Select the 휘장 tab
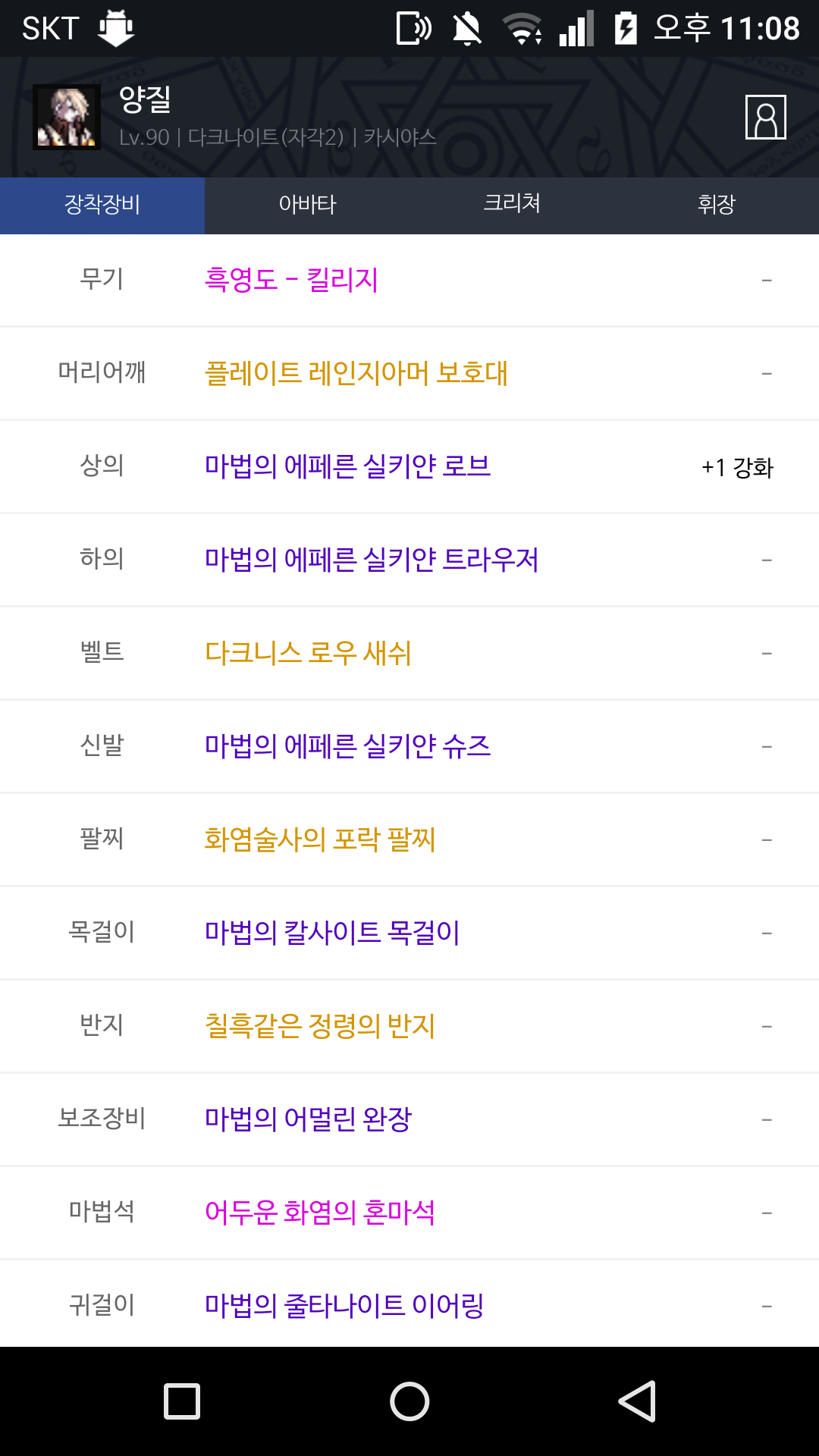Screen dimensions: 819x1456 pos(717,205)
